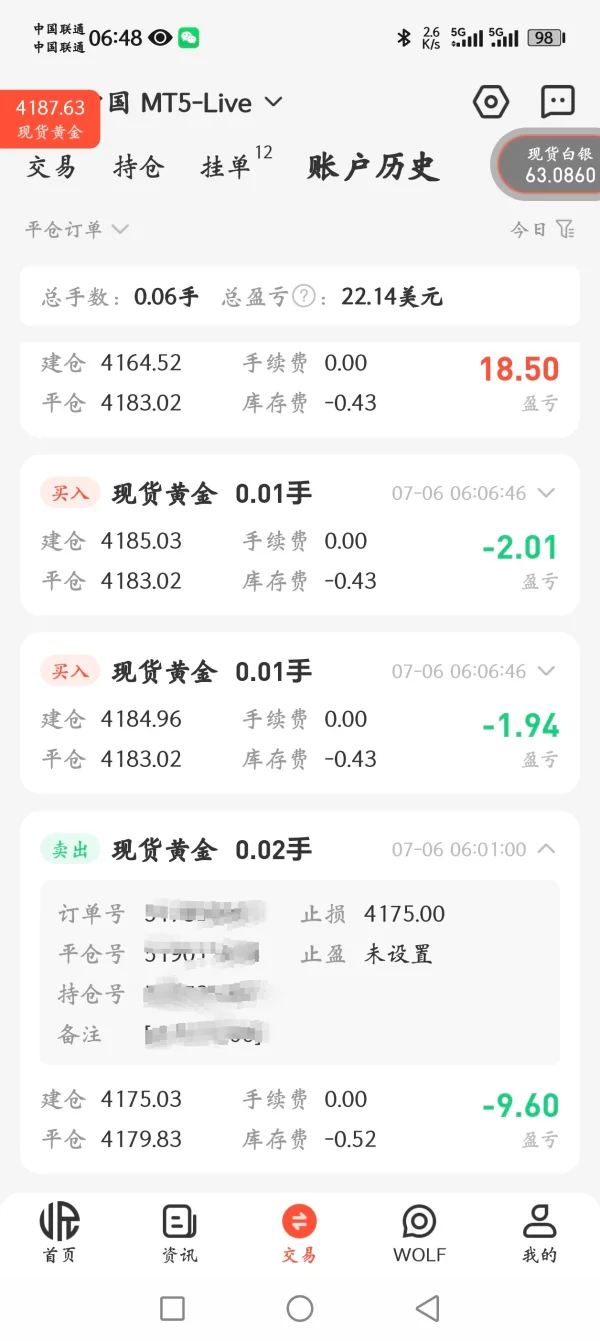Tap the 总盈亏 question mark help icon

coord(304,297)
